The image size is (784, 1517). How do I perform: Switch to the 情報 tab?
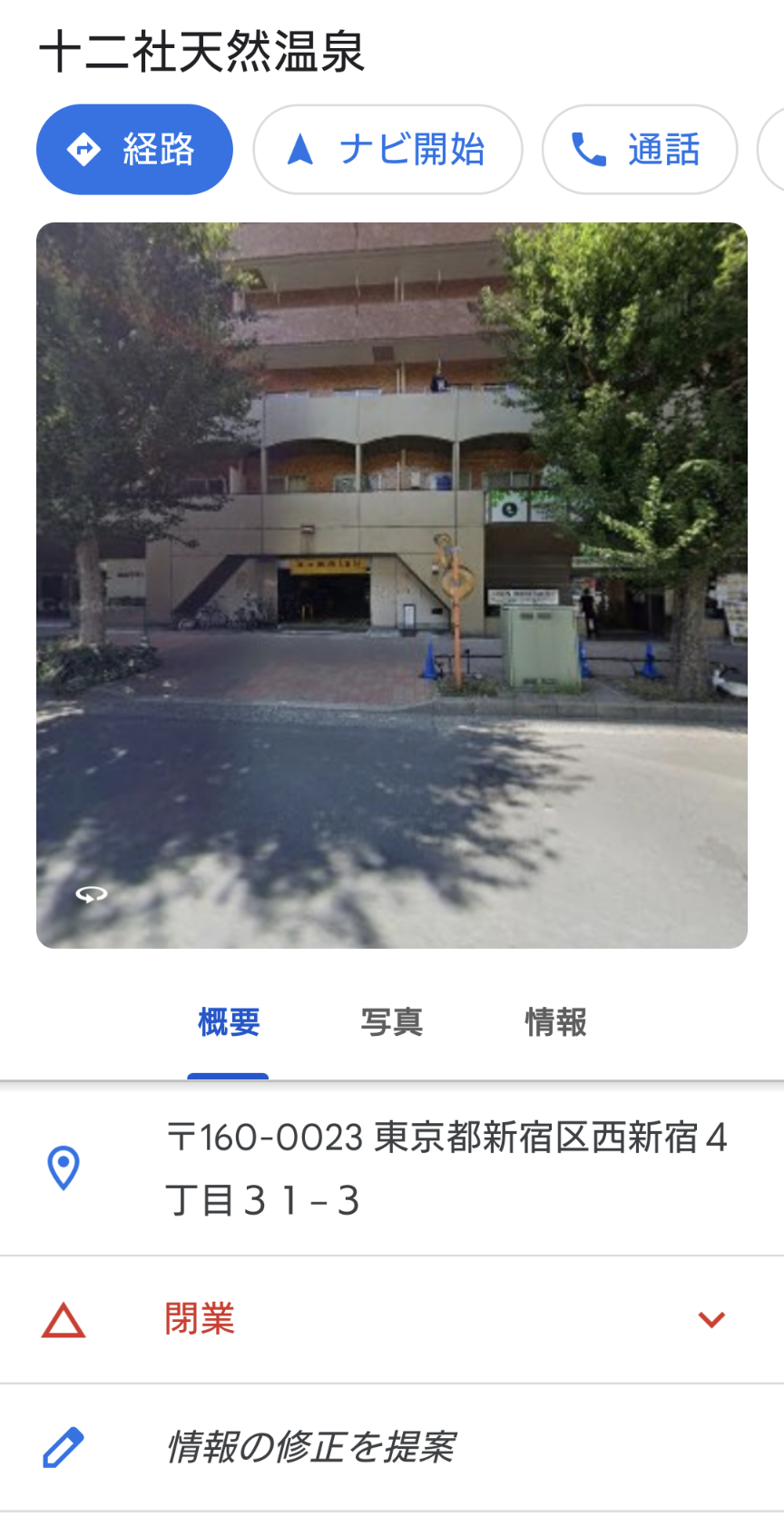(x=555, y=1023)
